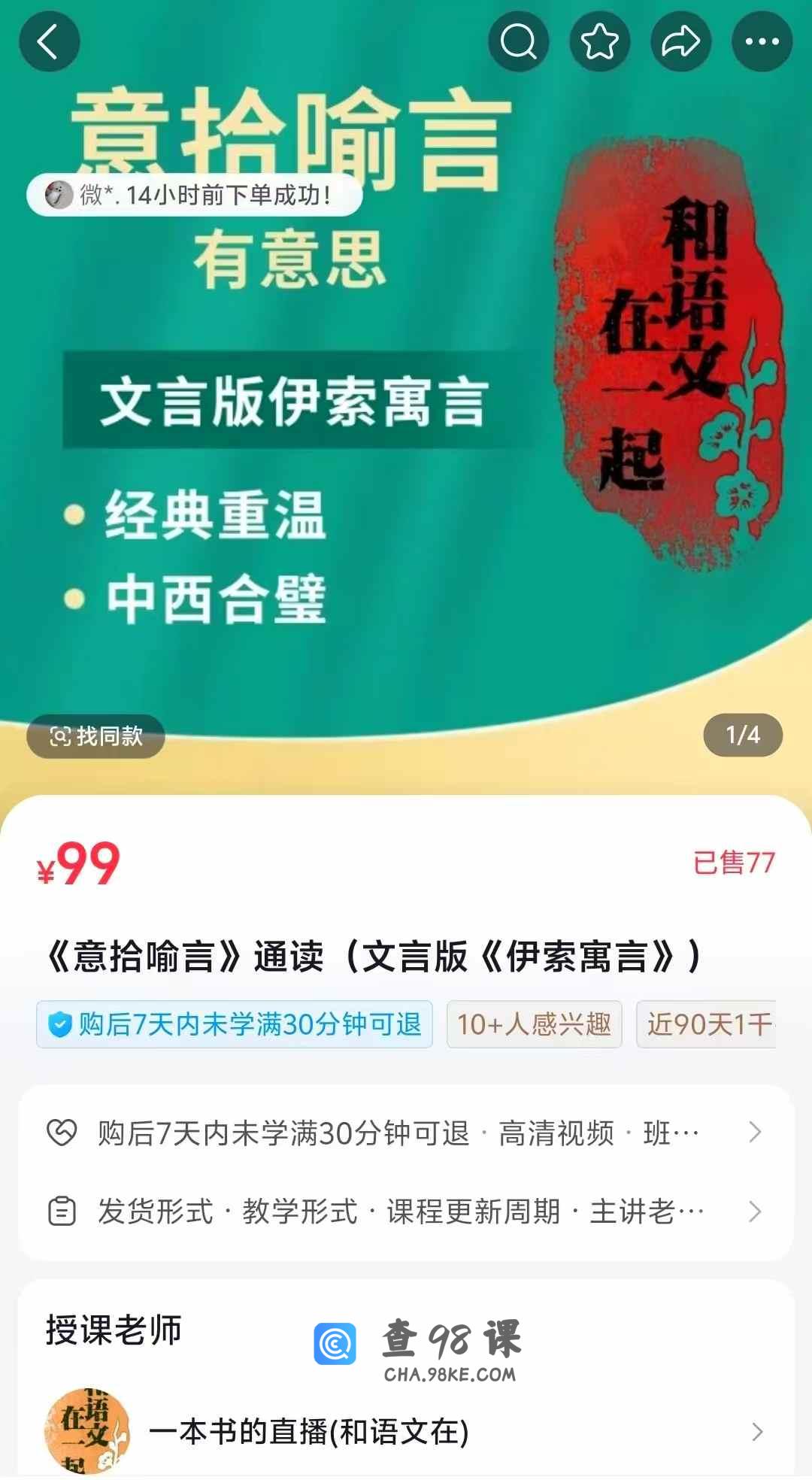Expand the 发货形式 · 教学形式 details row
Screen dimensions: 812x1480
[406, 1212]
